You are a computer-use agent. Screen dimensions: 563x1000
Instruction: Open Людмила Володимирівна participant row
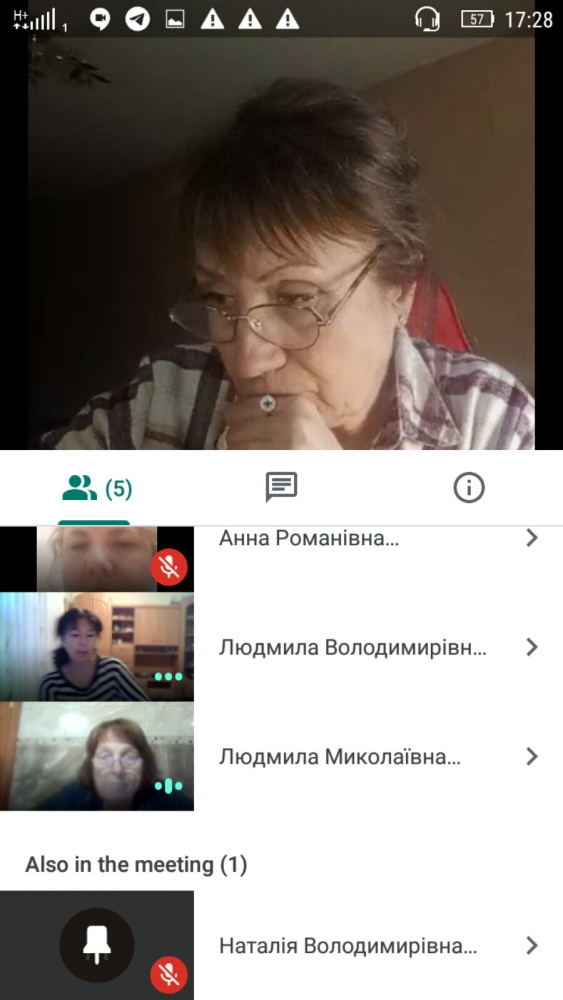point(281,647)
